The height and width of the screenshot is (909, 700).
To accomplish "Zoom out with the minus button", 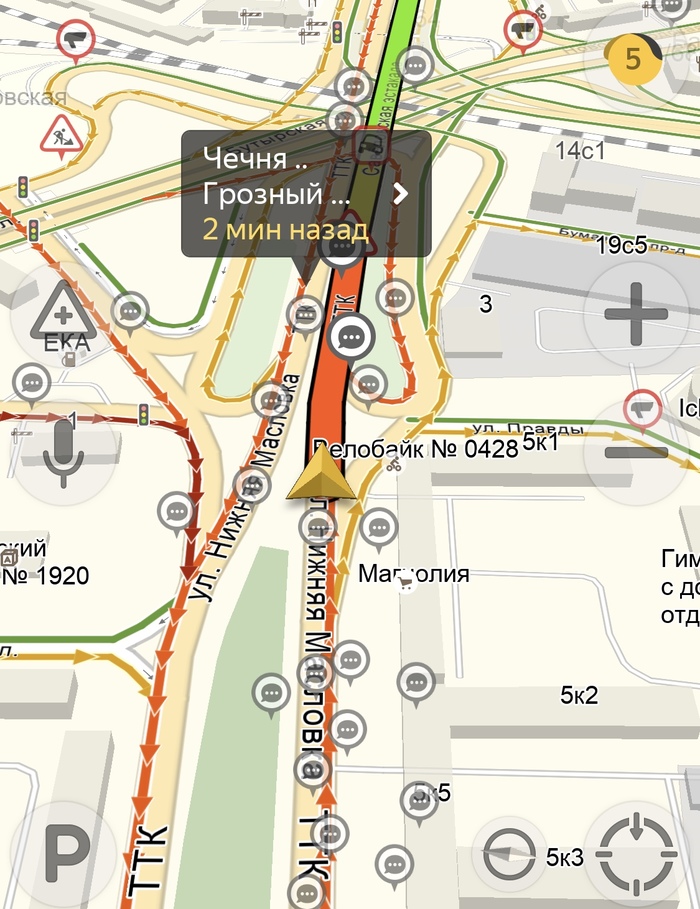I will [636, 453].
